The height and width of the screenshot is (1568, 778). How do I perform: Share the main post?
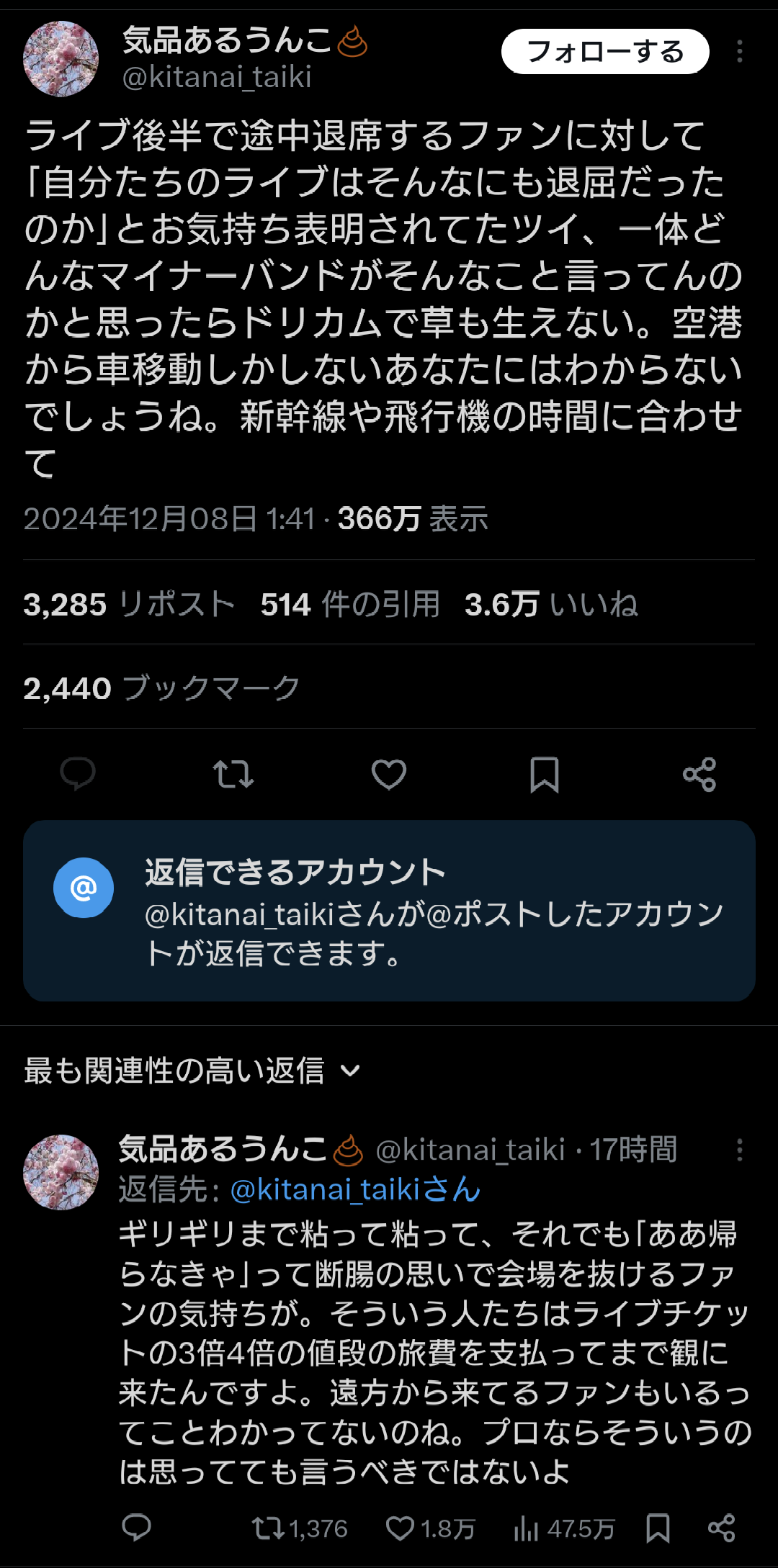point(699,775)
